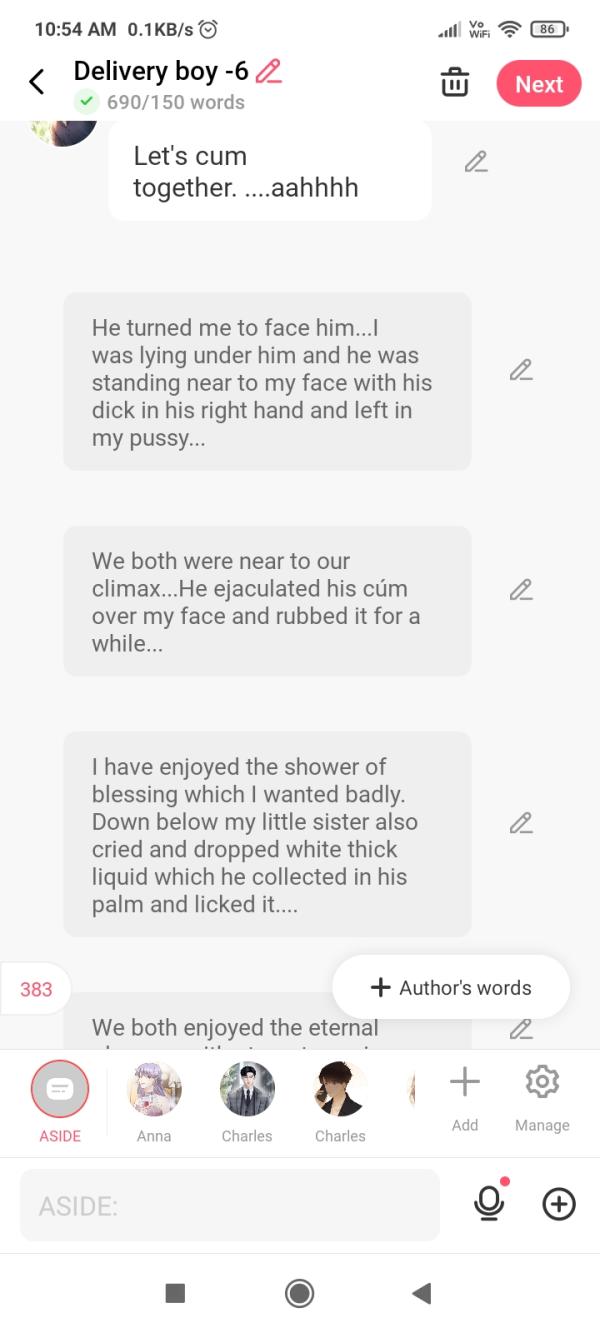Select Charles with the grey suit avatar
The width and height of the screenshot is (600, 1333).
247,1090
